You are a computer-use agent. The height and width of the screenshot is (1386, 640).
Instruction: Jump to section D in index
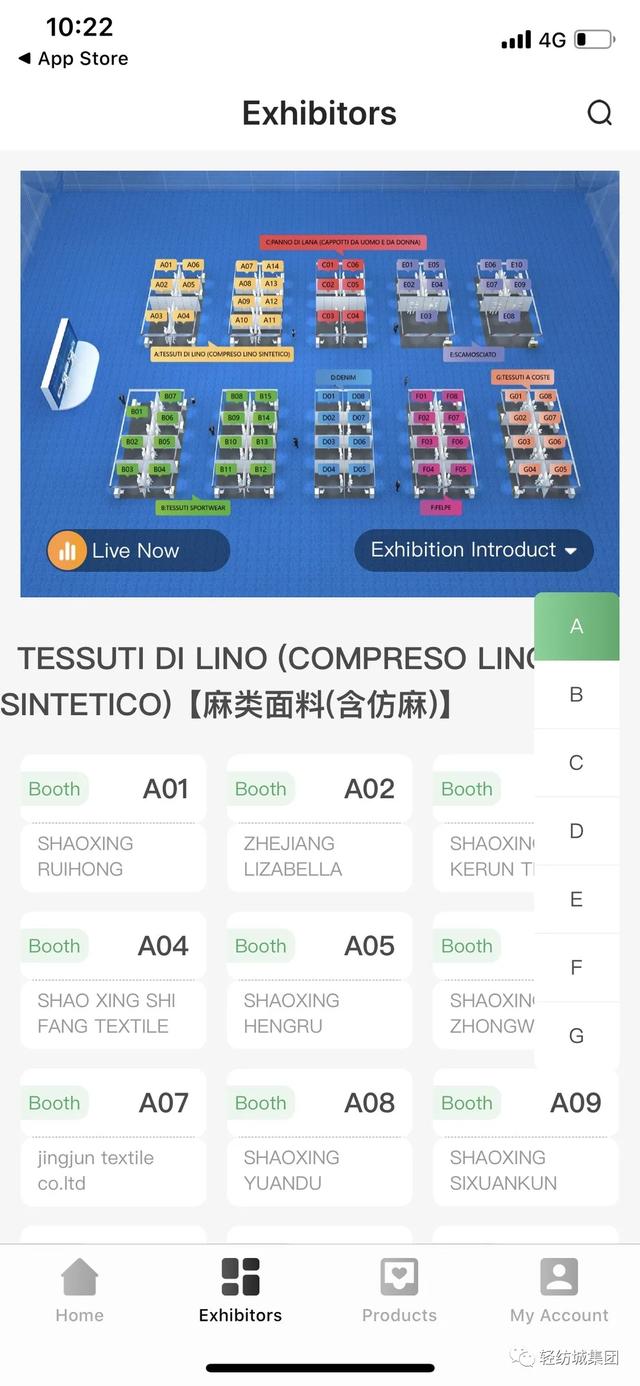pos(576,831)
